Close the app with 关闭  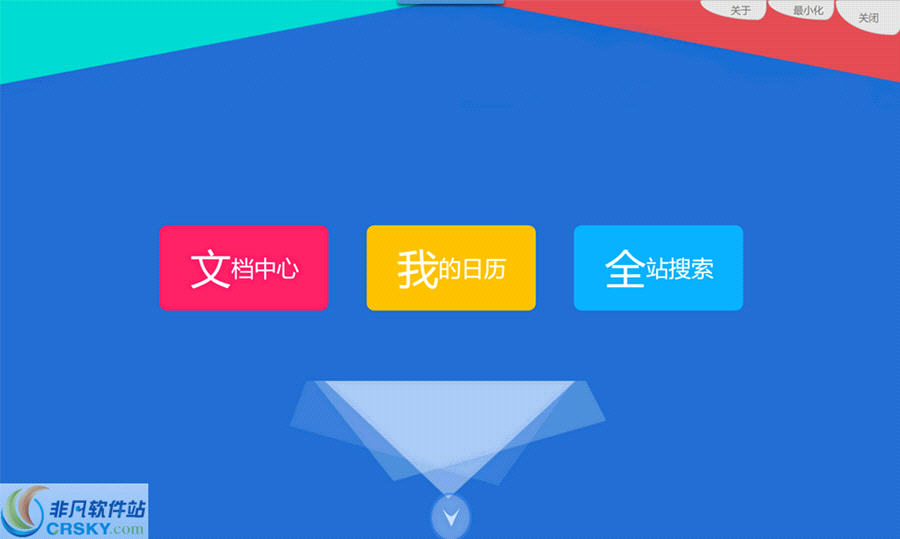[869, 17]
